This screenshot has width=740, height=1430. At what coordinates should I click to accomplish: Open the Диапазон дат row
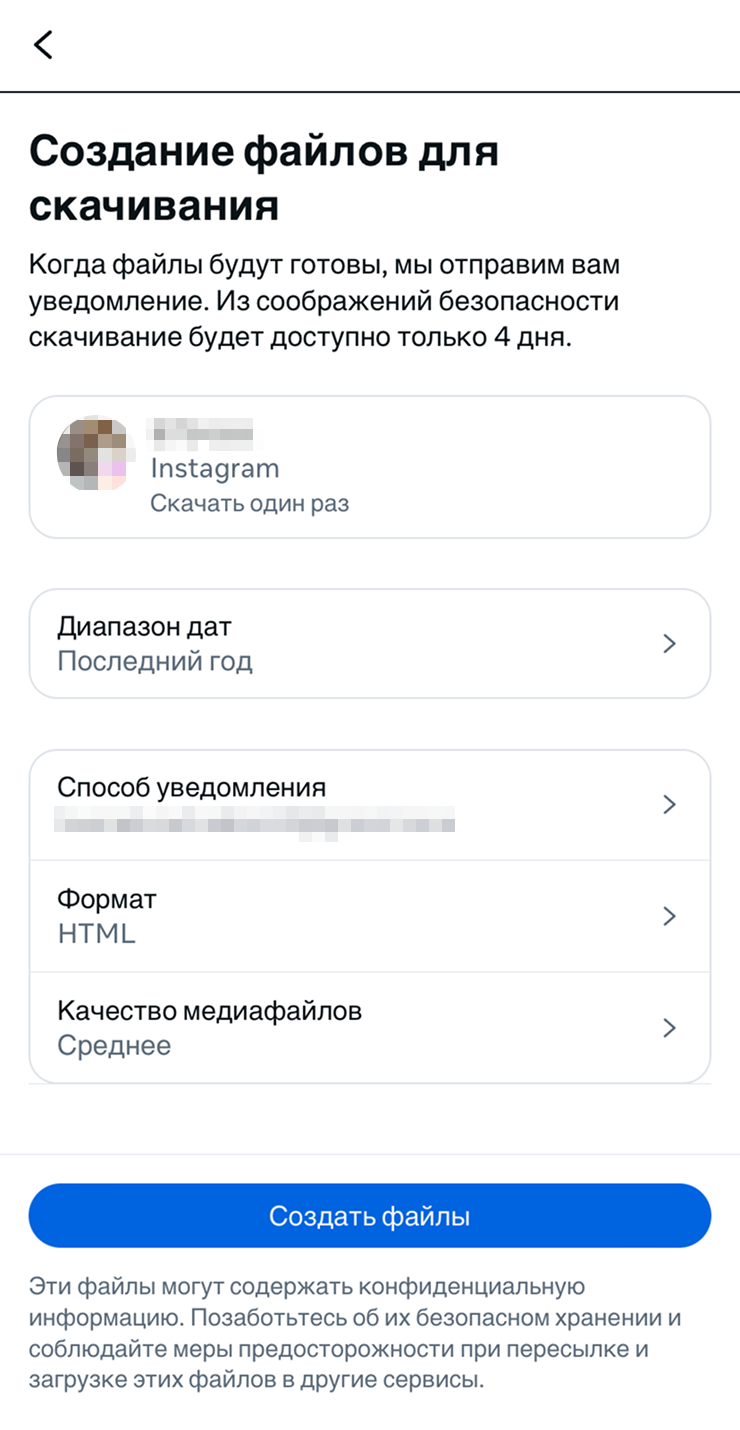click(x=370, y=643)
